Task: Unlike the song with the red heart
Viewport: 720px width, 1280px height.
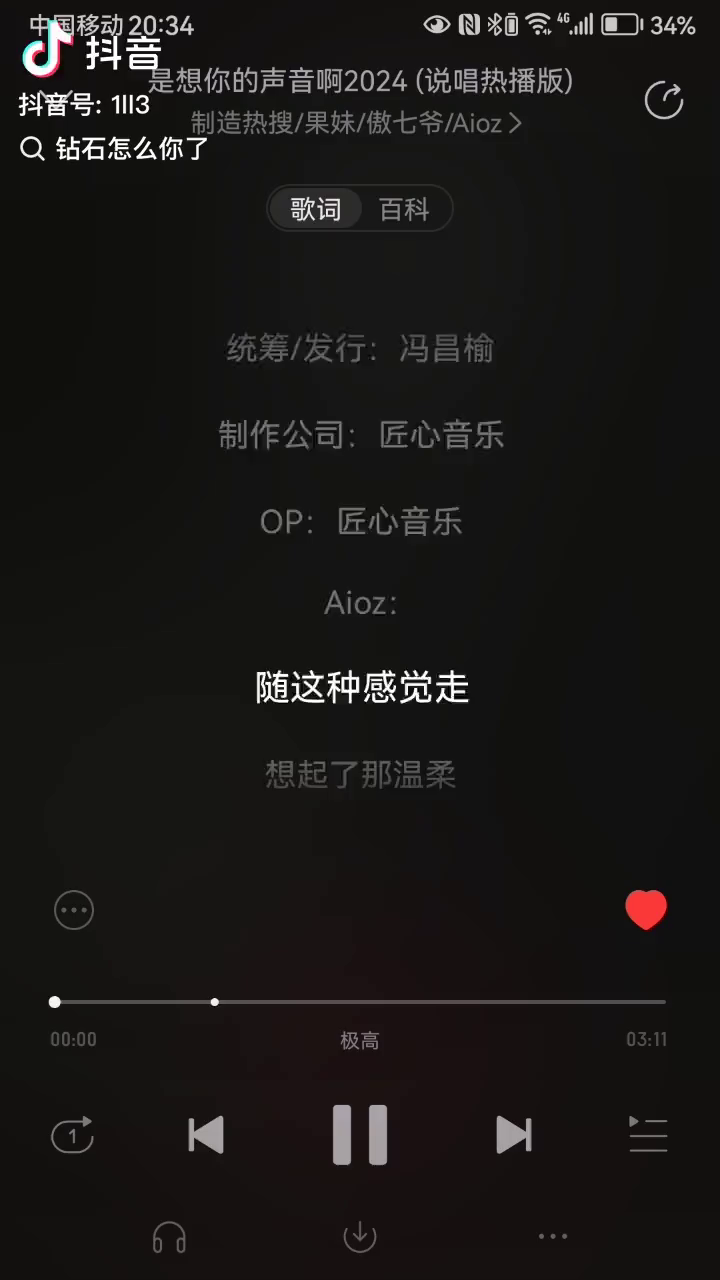Action: [646, 910]
